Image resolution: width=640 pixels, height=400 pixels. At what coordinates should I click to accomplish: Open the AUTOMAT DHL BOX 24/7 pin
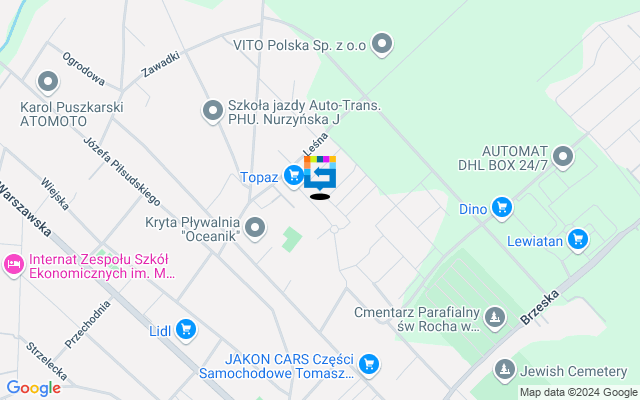click(x=563, y=157)
